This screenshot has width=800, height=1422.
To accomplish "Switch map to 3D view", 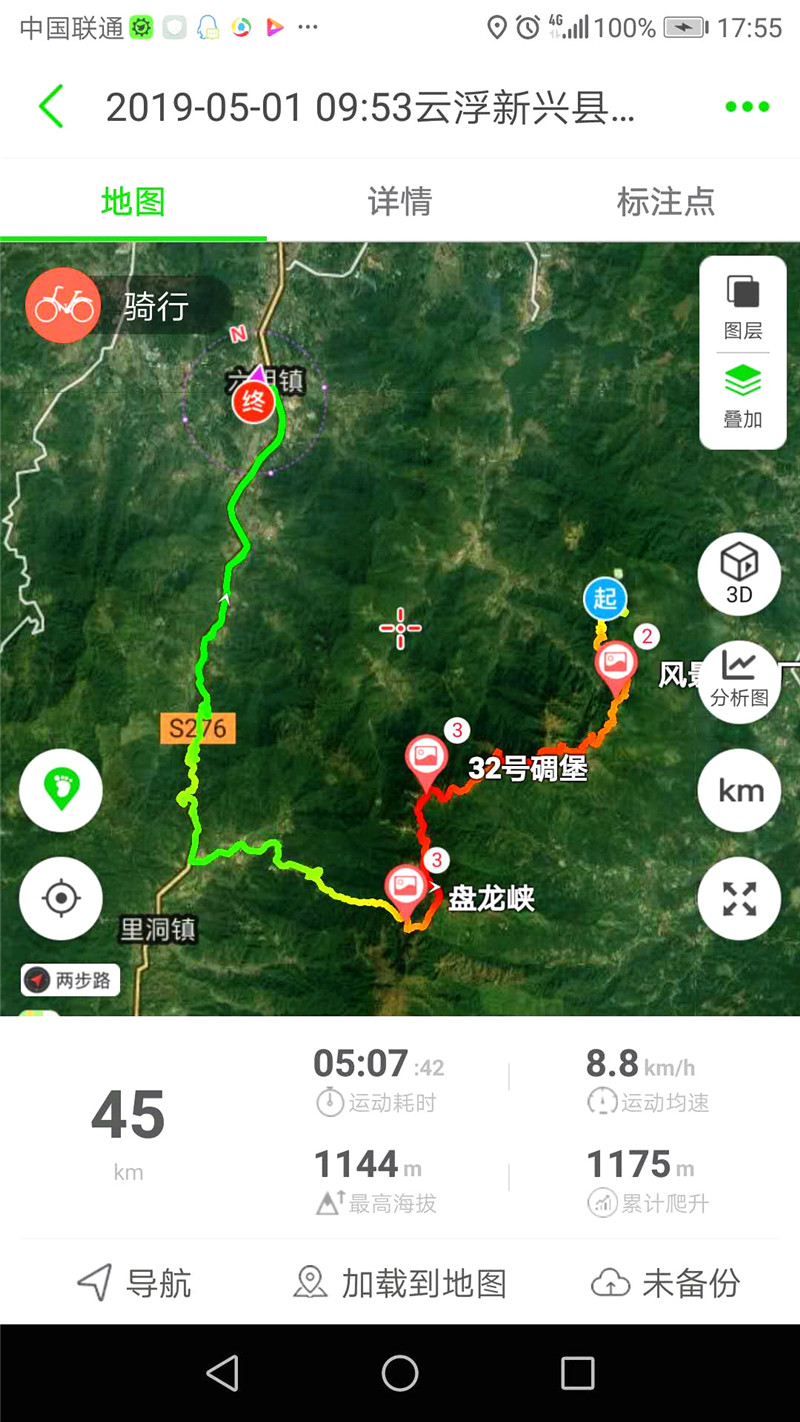I will tap(739, 573).
